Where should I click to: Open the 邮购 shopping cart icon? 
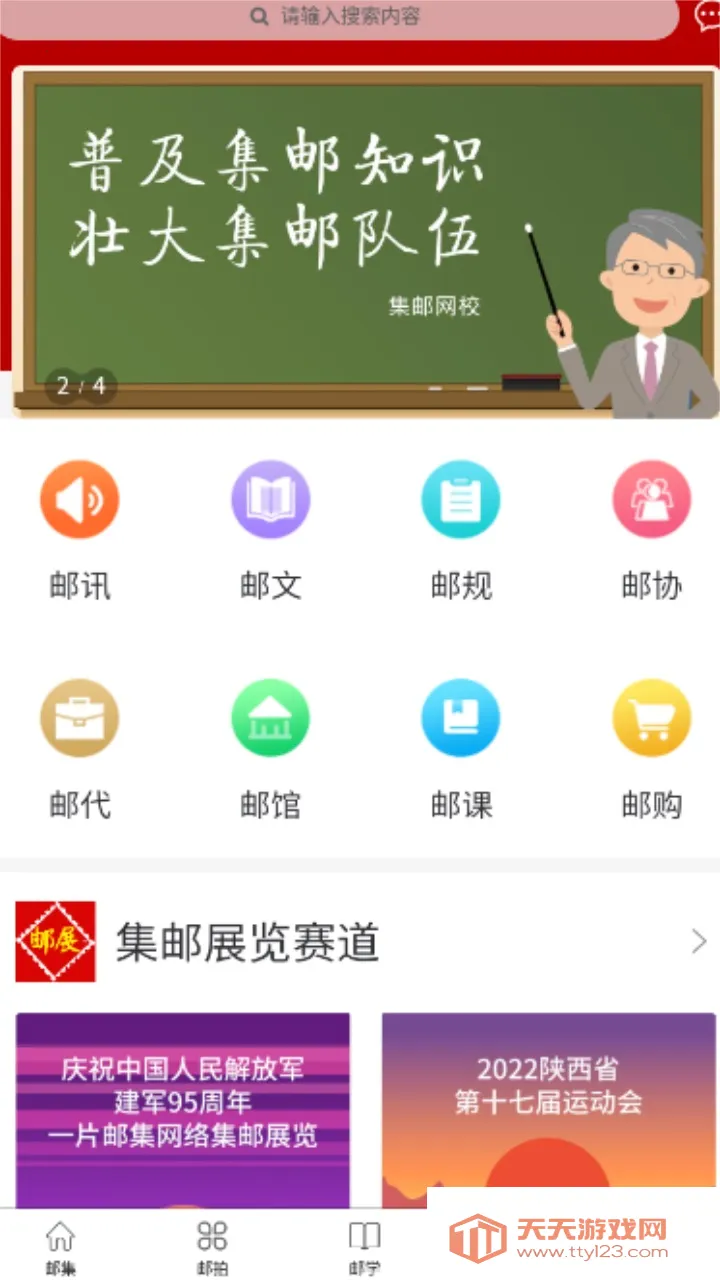pos(651,717)
